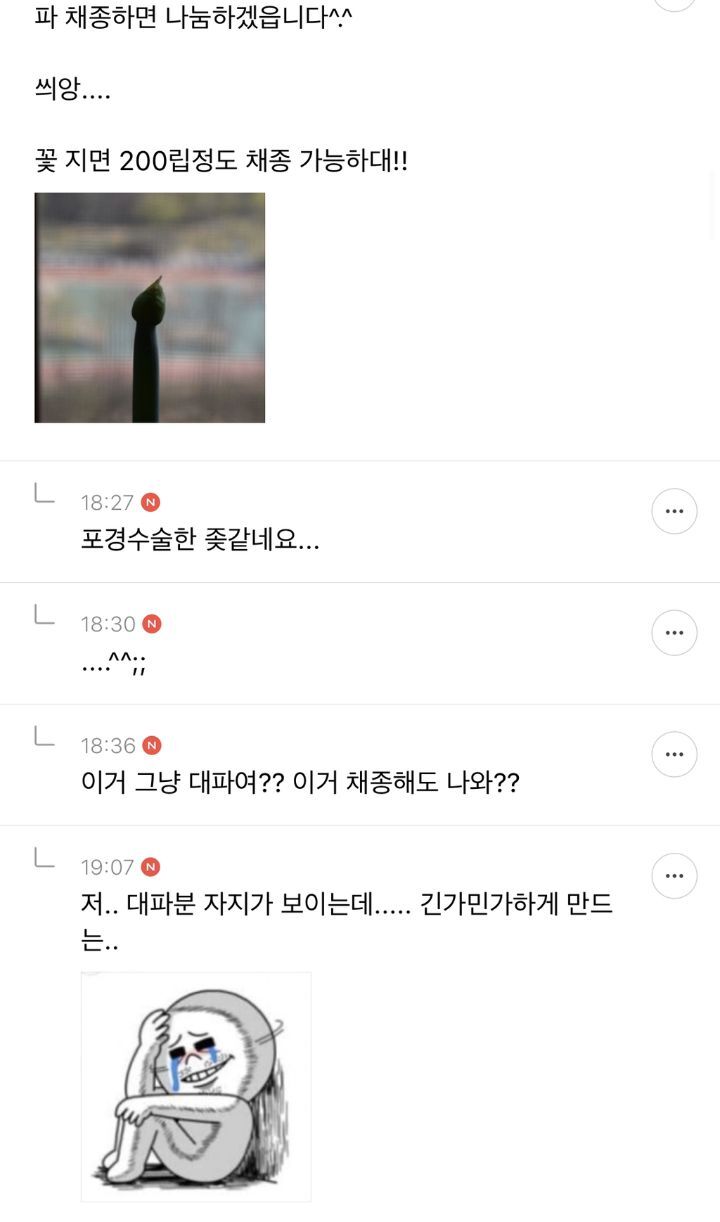Open the crying character sticker in the 19:07 reply

pyautogui.click(x=196, y=1086)
